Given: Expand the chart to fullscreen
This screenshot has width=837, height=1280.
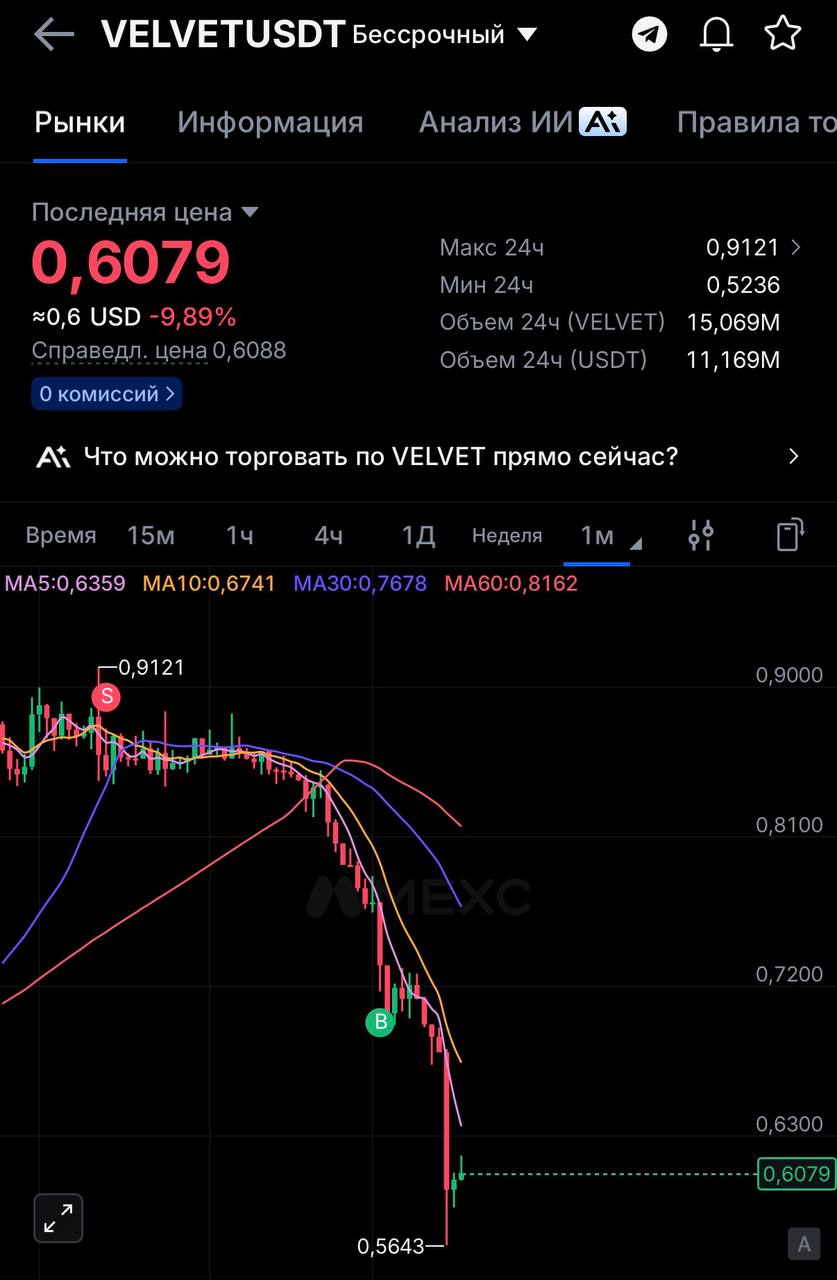Looking at the screenshot, I should 58,1218.
